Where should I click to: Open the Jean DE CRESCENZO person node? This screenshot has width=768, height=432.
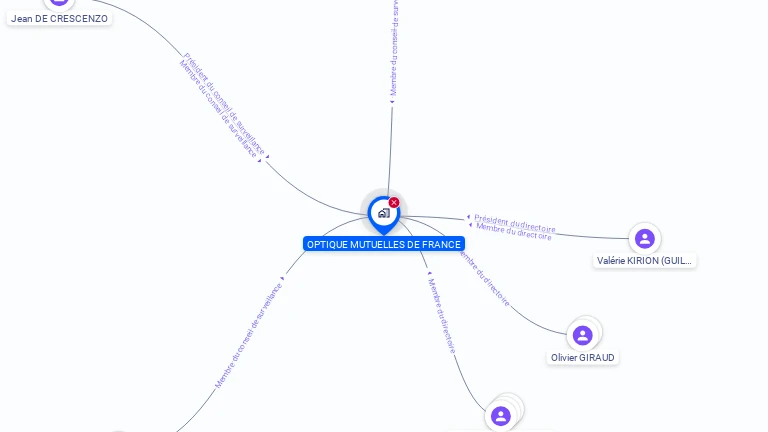click(59, 3)
